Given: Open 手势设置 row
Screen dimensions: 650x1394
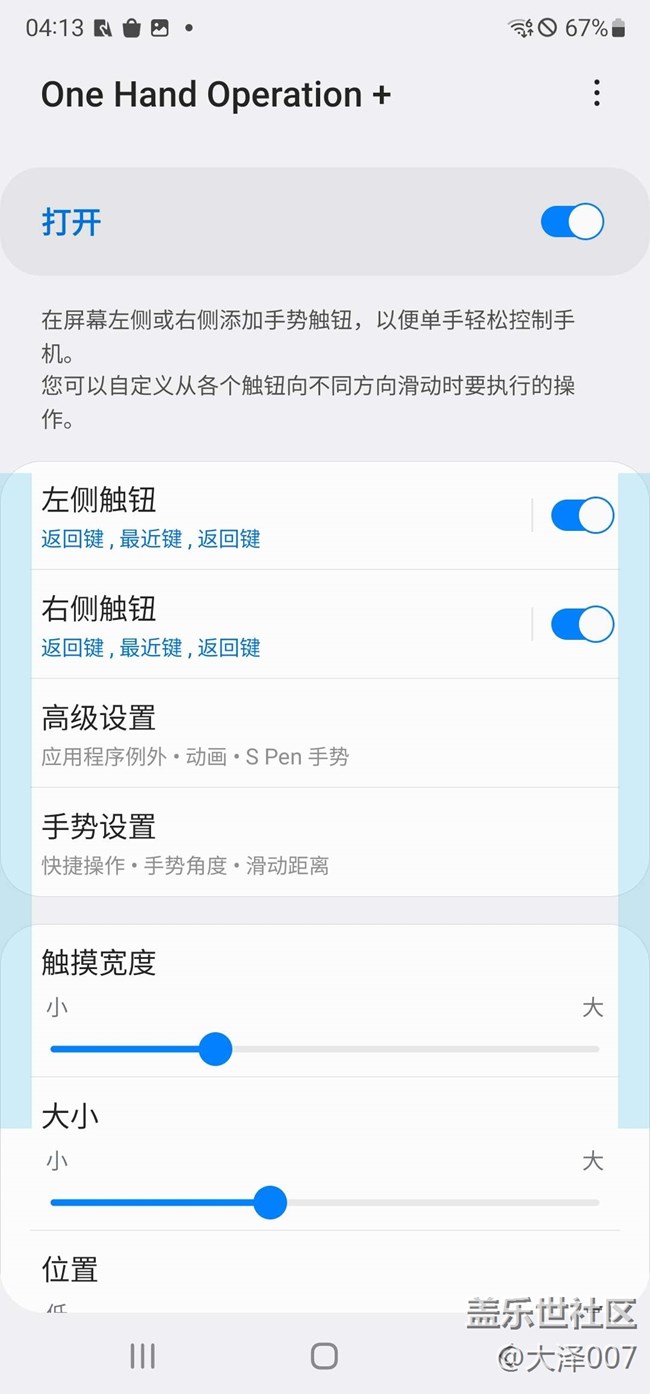Looking at the screenshot, I should click(325, 842).
